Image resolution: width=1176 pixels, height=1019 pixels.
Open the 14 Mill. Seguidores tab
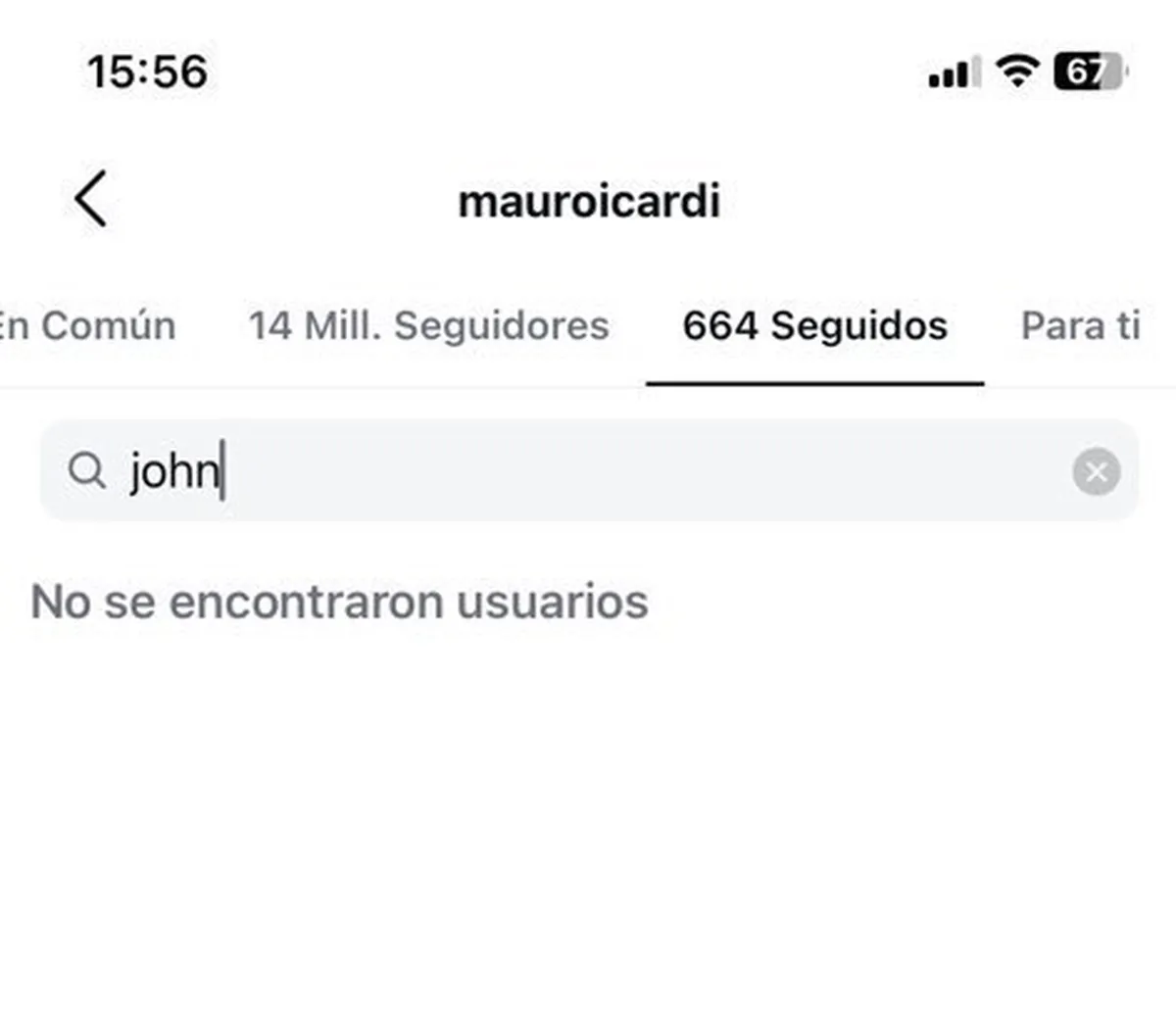point(428,326)
